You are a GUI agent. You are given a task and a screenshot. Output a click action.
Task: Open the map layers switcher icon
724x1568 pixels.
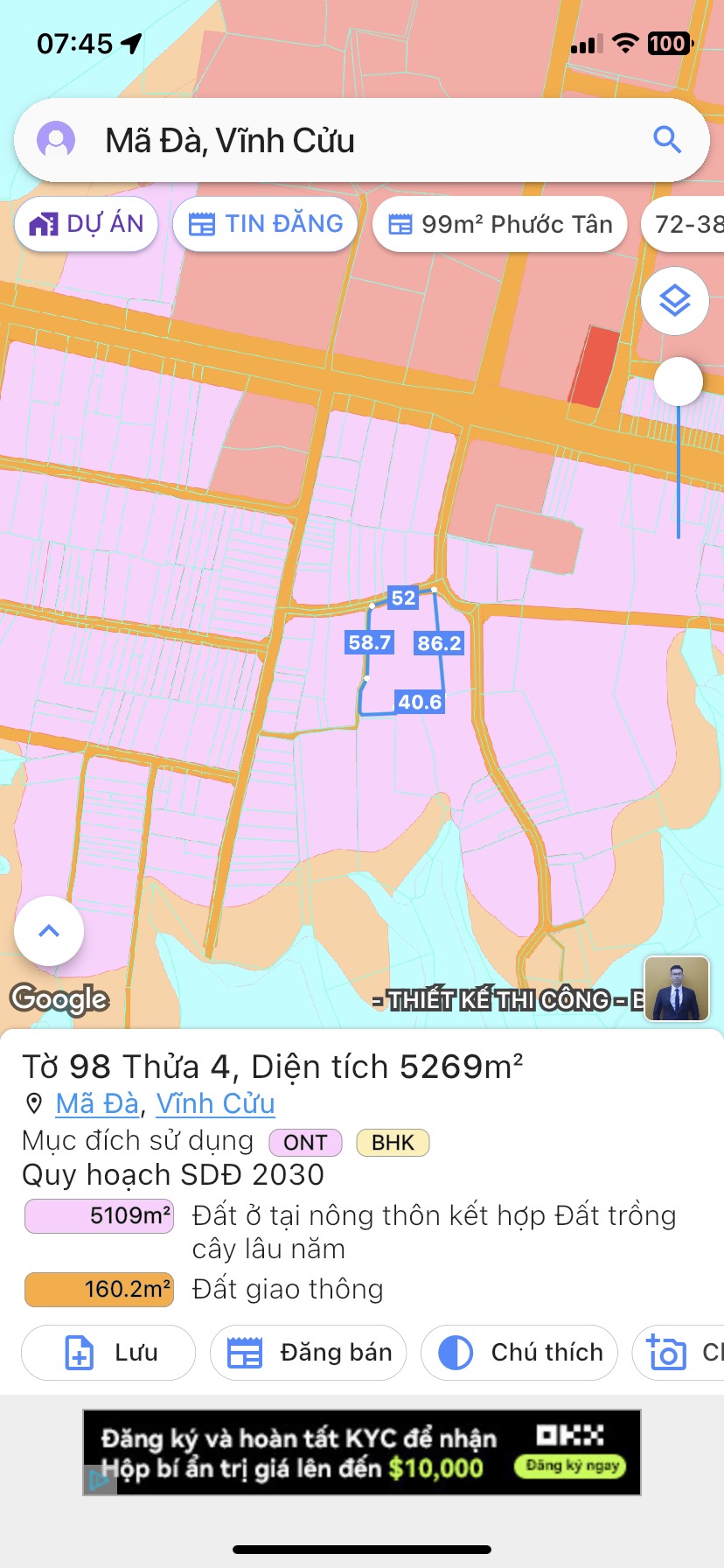point(673,300)
